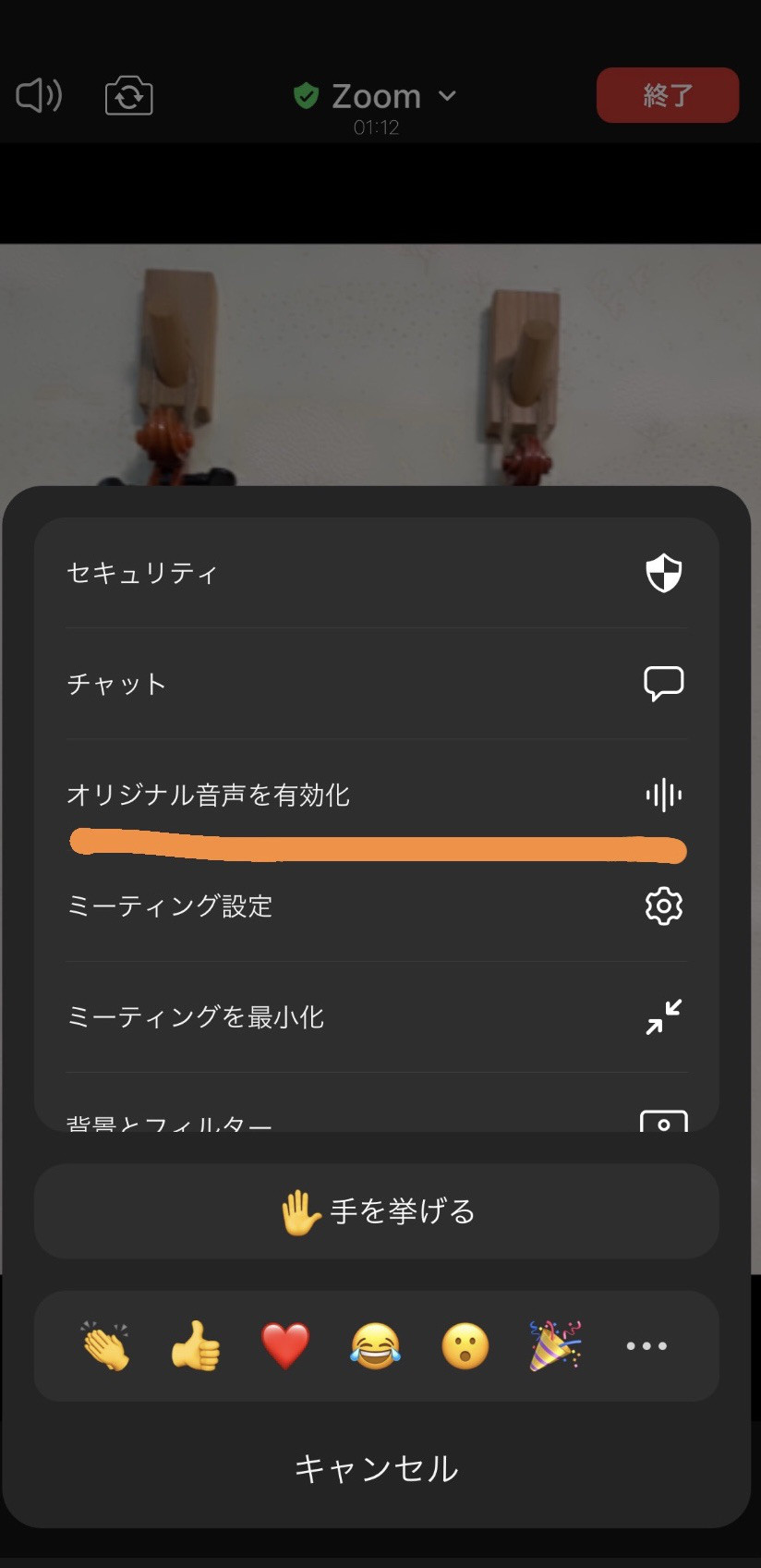The height and width of the screenshot is (1568, 761).
Task: Send red heart reaction
Action: click(x=285, y=1345)
